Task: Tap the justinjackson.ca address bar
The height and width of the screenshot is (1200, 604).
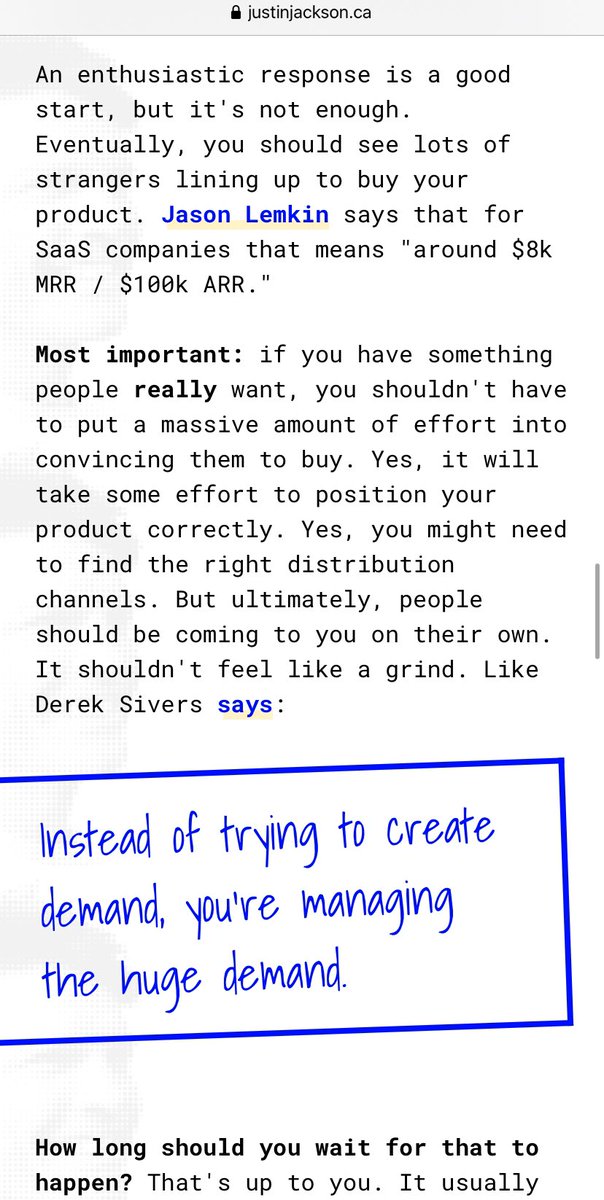Action: coord(302,14)
